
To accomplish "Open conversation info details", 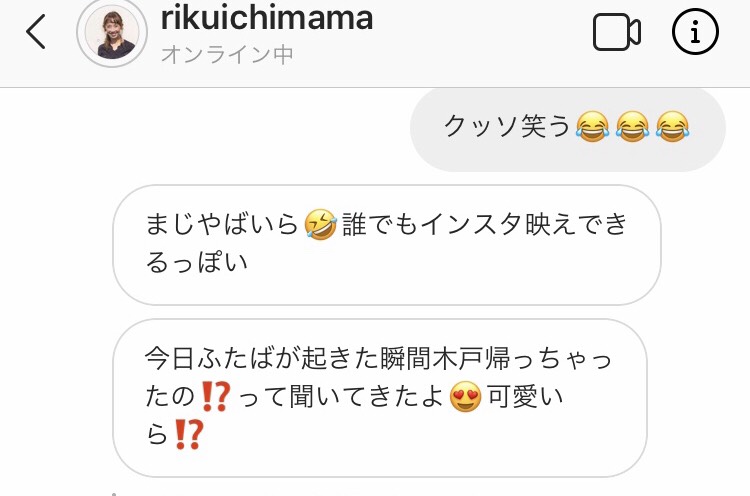I will pyautogui.click(x=695, y=33).
